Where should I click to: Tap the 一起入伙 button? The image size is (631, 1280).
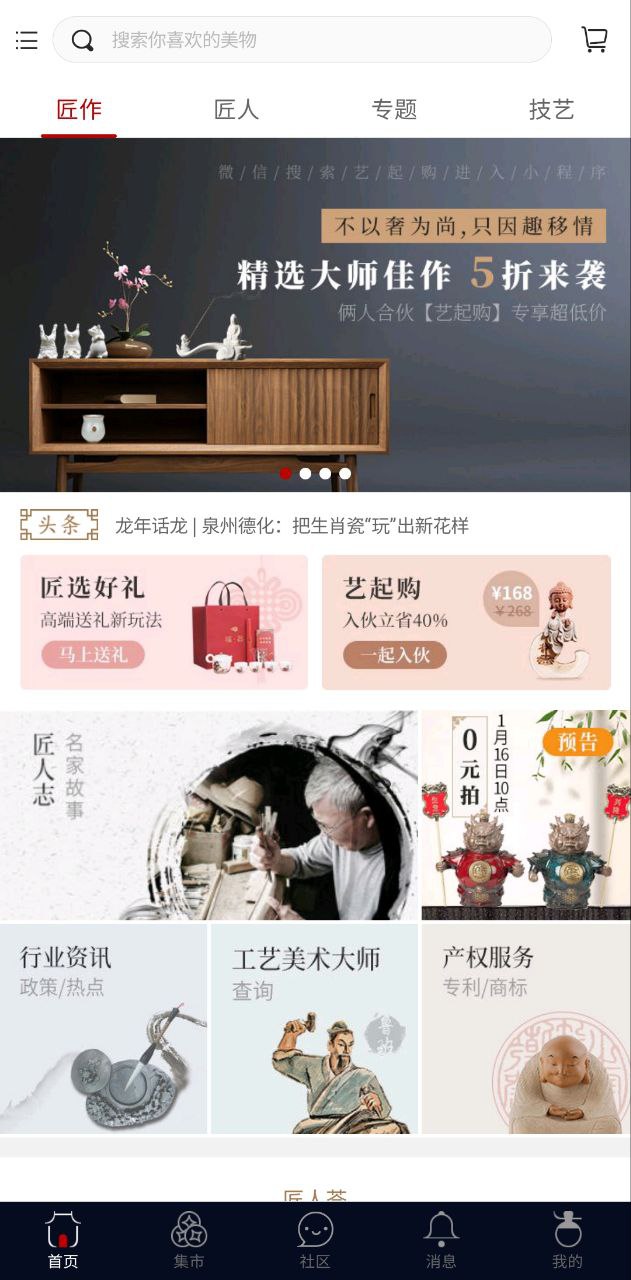point(394,655)
